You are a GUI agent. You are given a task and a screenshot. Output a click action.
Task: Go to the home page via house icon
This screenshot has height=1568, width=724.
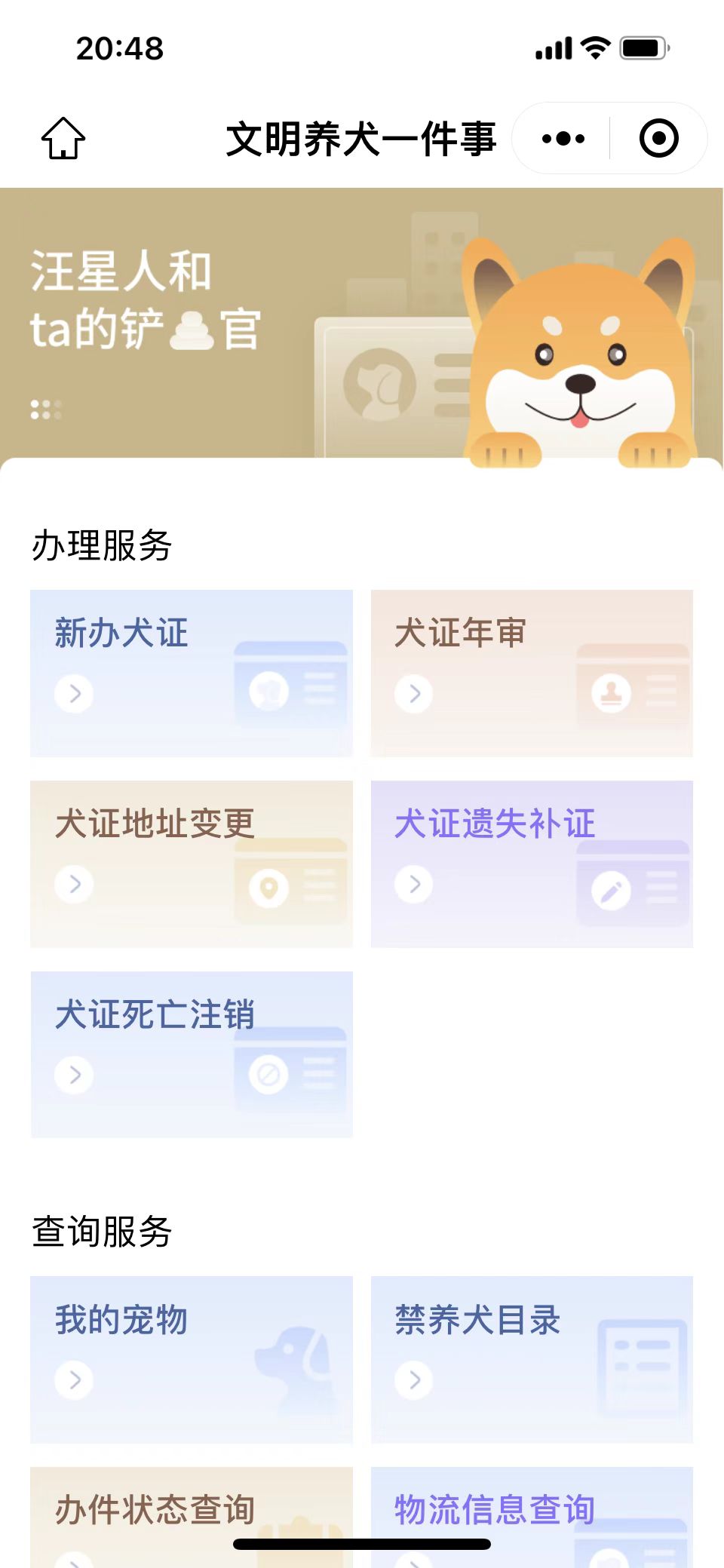pyautogui.click(x=63, y=139)
